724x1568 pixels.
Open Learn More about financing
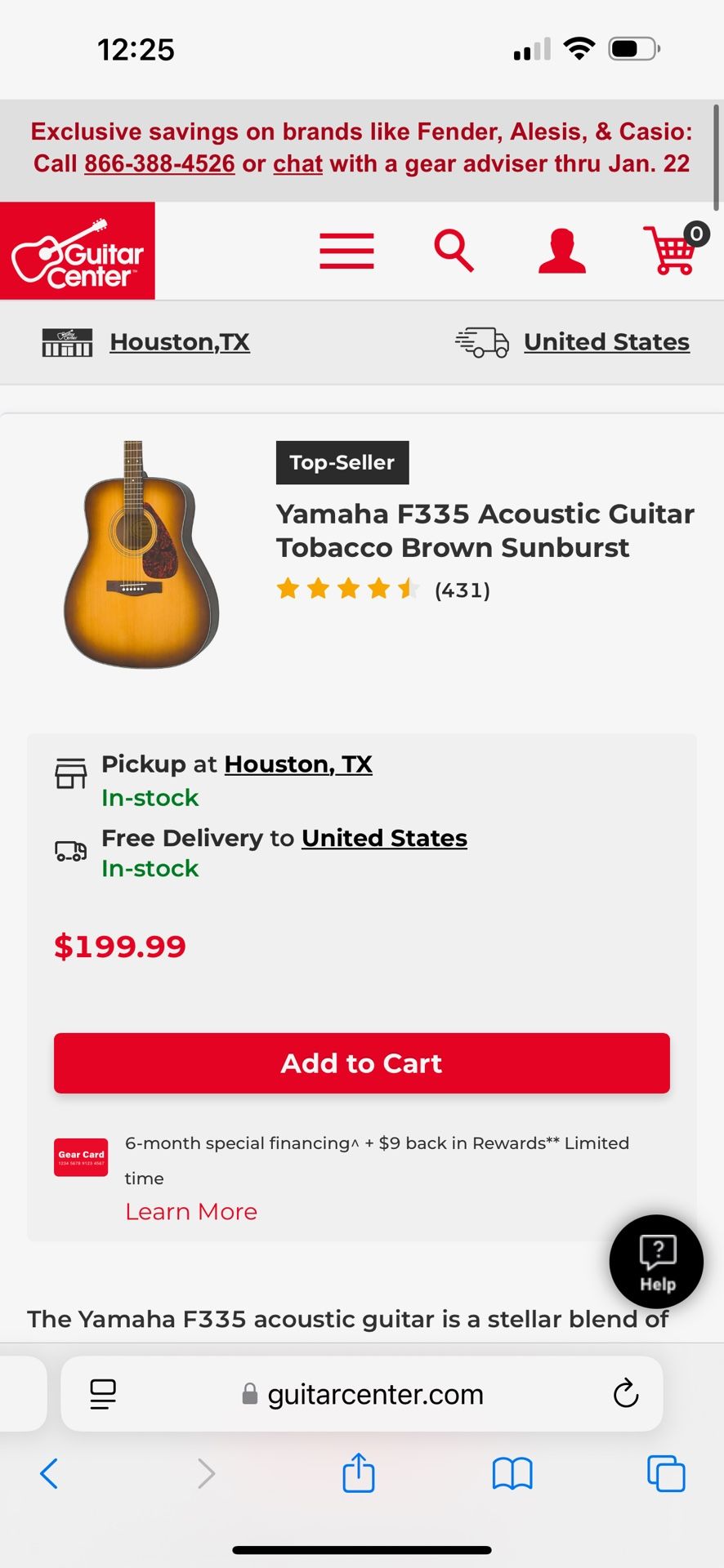tap(190, 1211)
